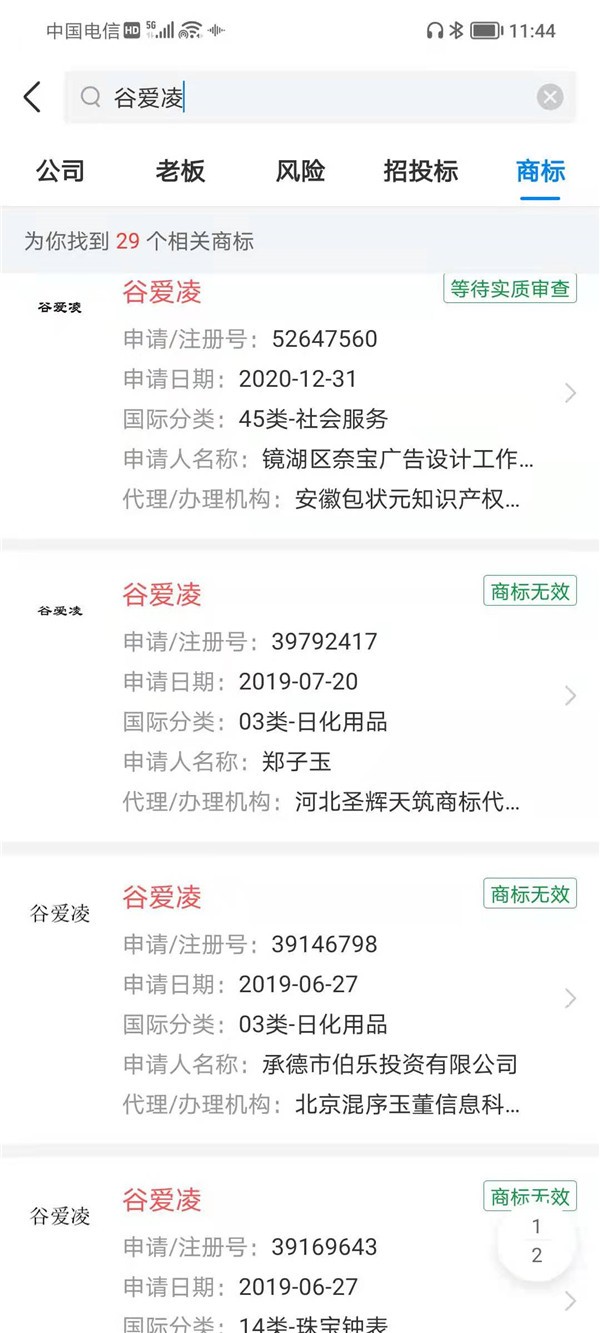Go back using the top-left arrow
The width and height of the screenshot is (600, 1333).
32,97
